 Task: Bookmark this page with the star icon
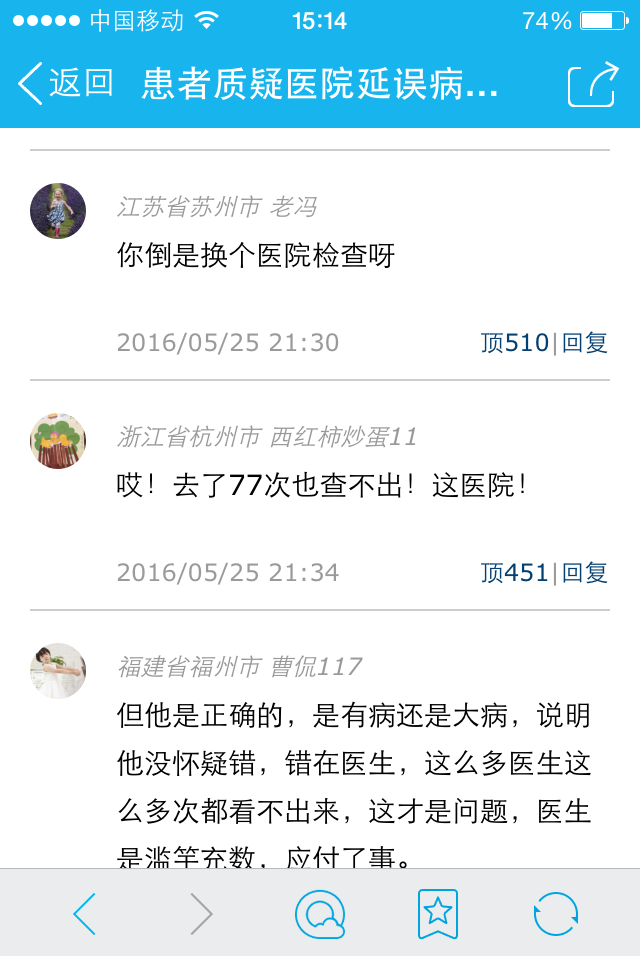coord(438,914)
